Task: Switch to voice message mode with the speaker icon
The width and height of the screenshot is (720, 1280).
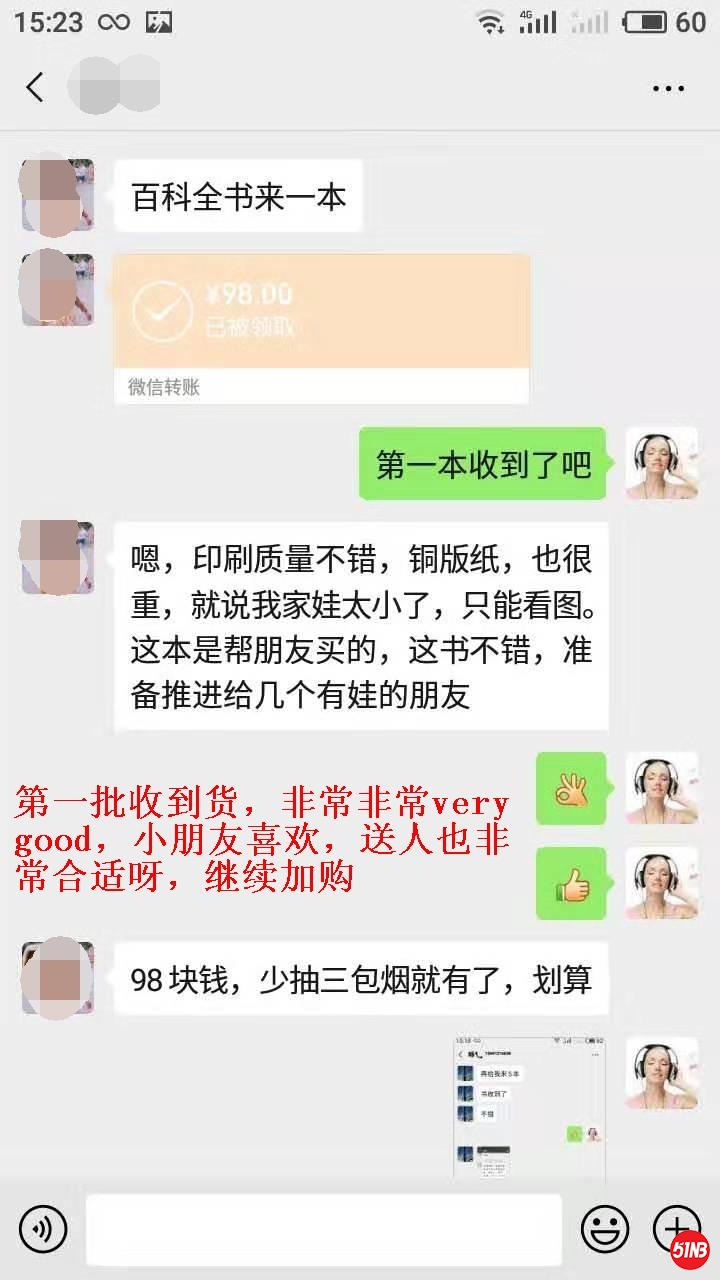Action: pyautogui.click(x=41, y=1228)
